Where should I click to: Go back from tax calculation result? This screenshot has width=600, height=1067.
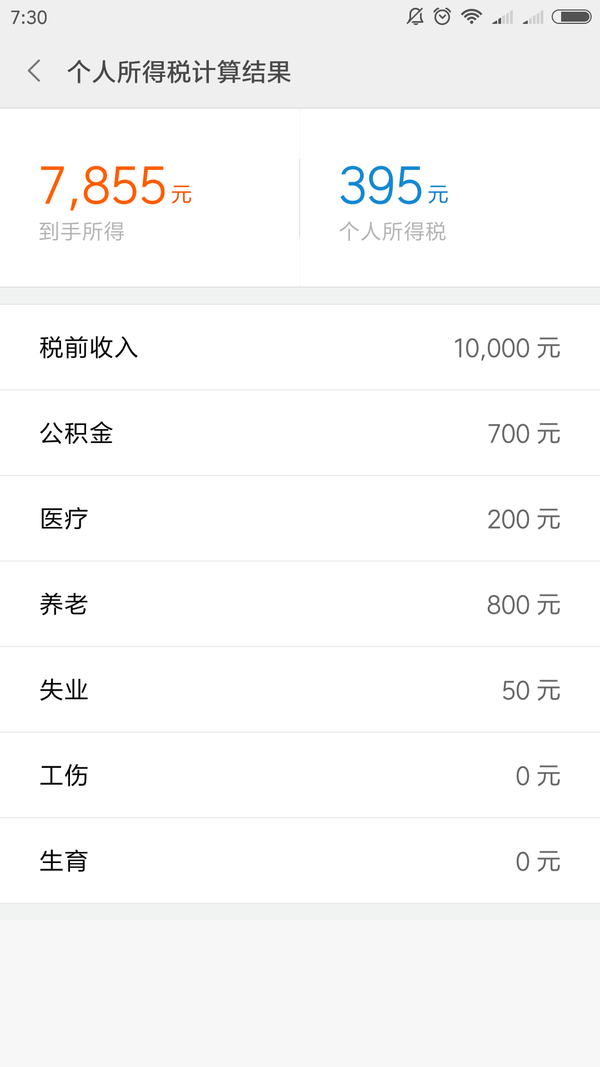tap(34, 71)
